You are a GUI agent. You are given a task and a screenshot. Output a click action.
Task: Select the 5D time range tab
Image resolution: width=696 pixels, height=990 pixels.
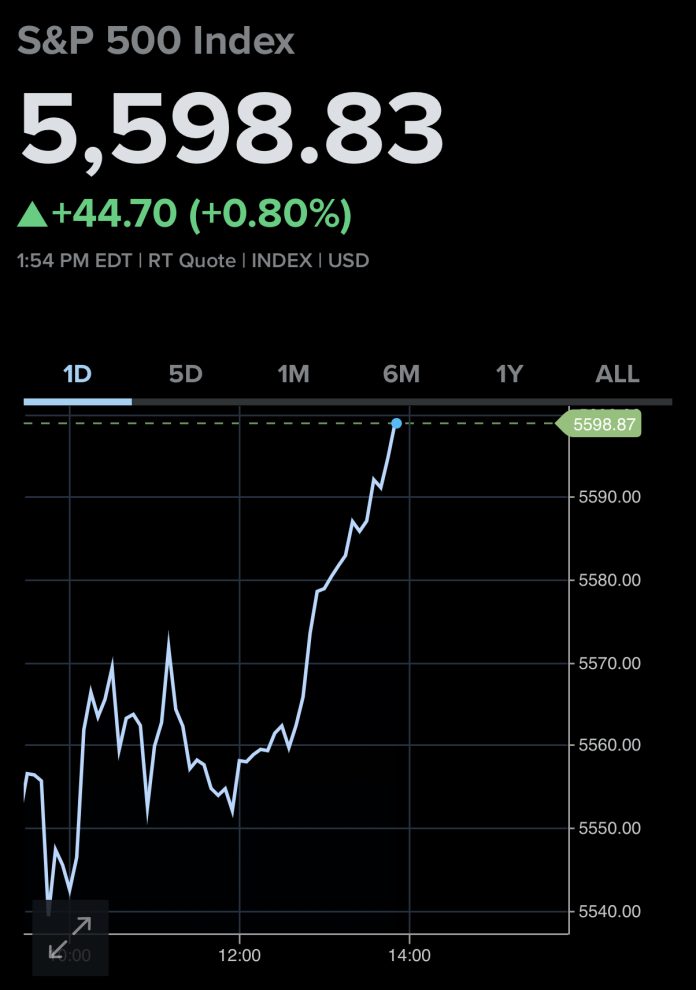185,374
